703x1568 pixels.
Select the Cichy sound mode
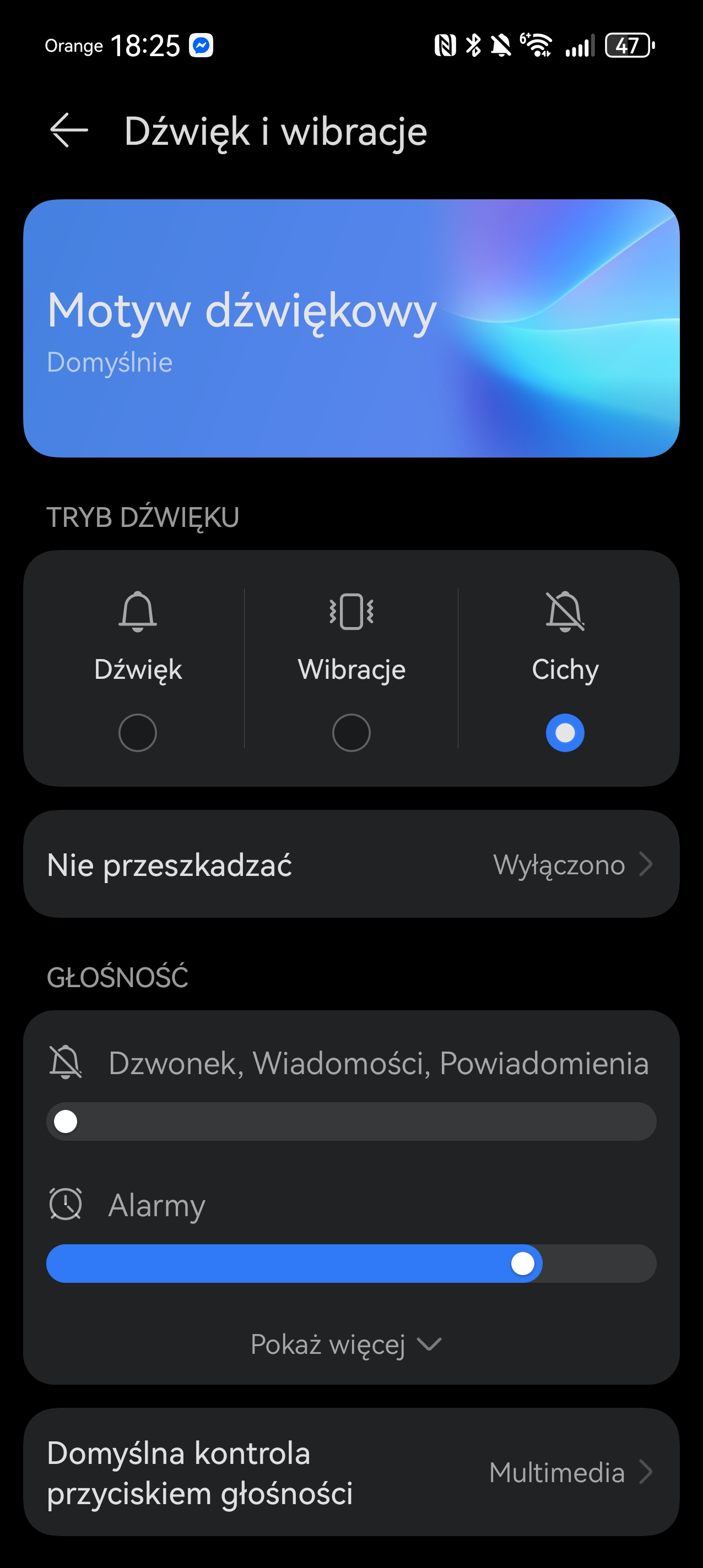tap(565, 732)
